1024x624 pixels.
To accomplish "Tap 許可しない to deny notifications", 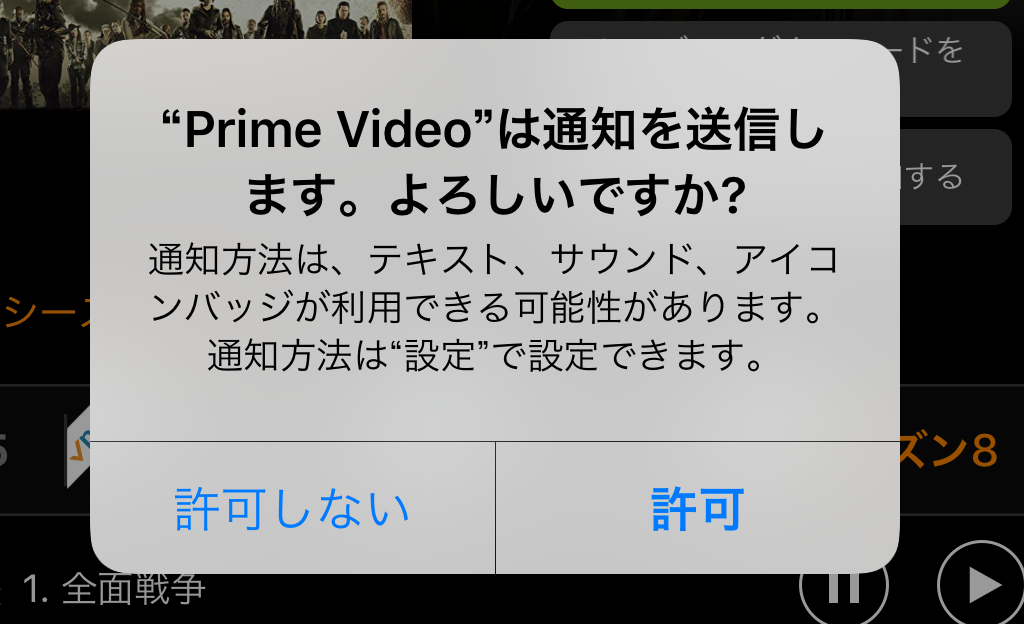I will click(x=293, y=508).
